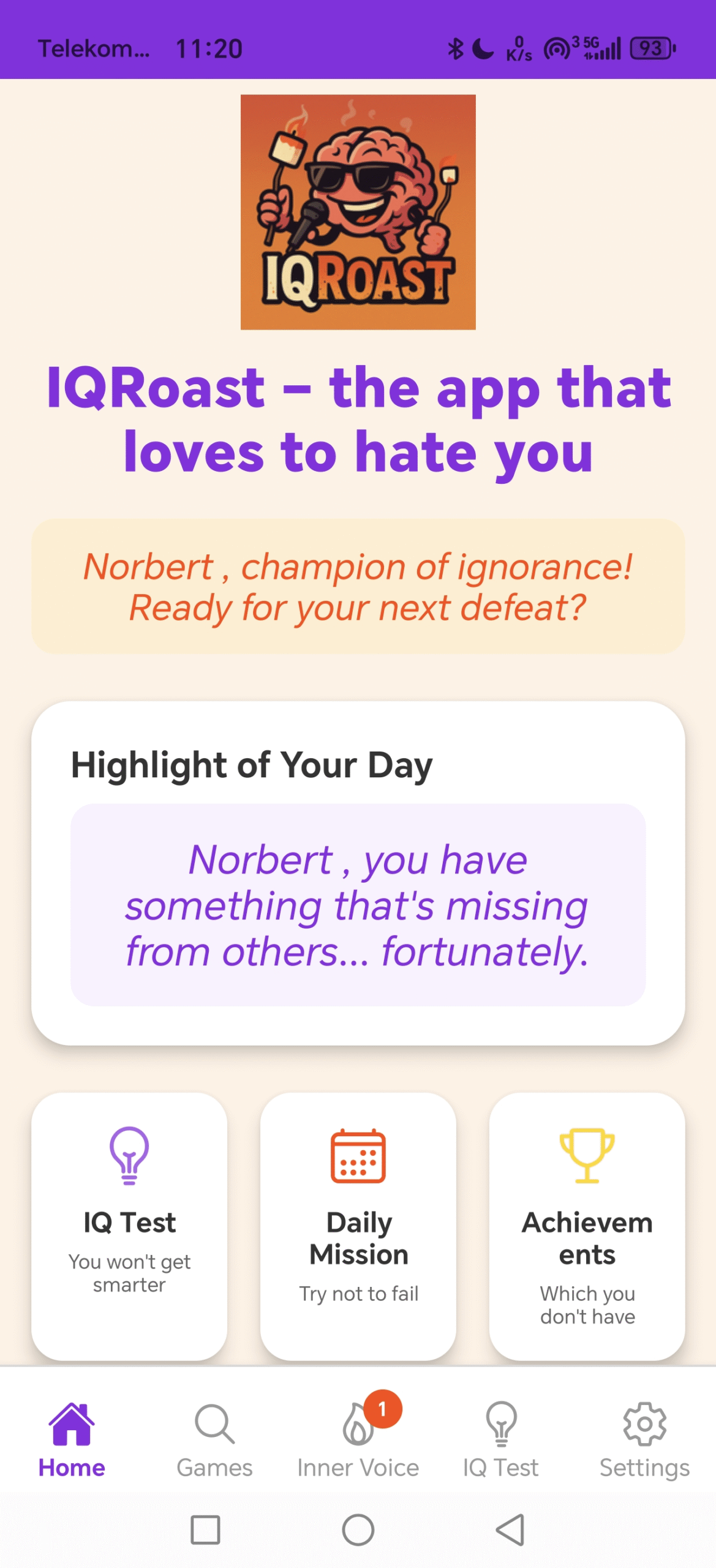Tap the system back button
This screenshot has height=1568, width=716.
(510, 1529)
